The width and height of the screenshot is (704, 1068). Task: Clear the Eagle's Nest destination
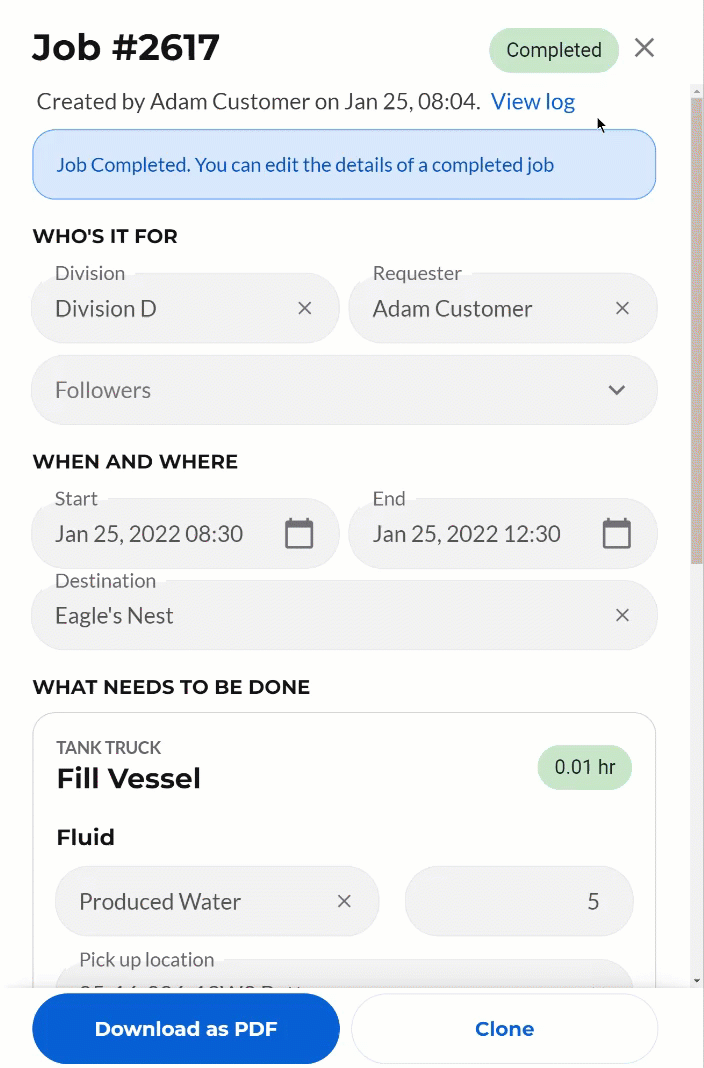[622, 616]
